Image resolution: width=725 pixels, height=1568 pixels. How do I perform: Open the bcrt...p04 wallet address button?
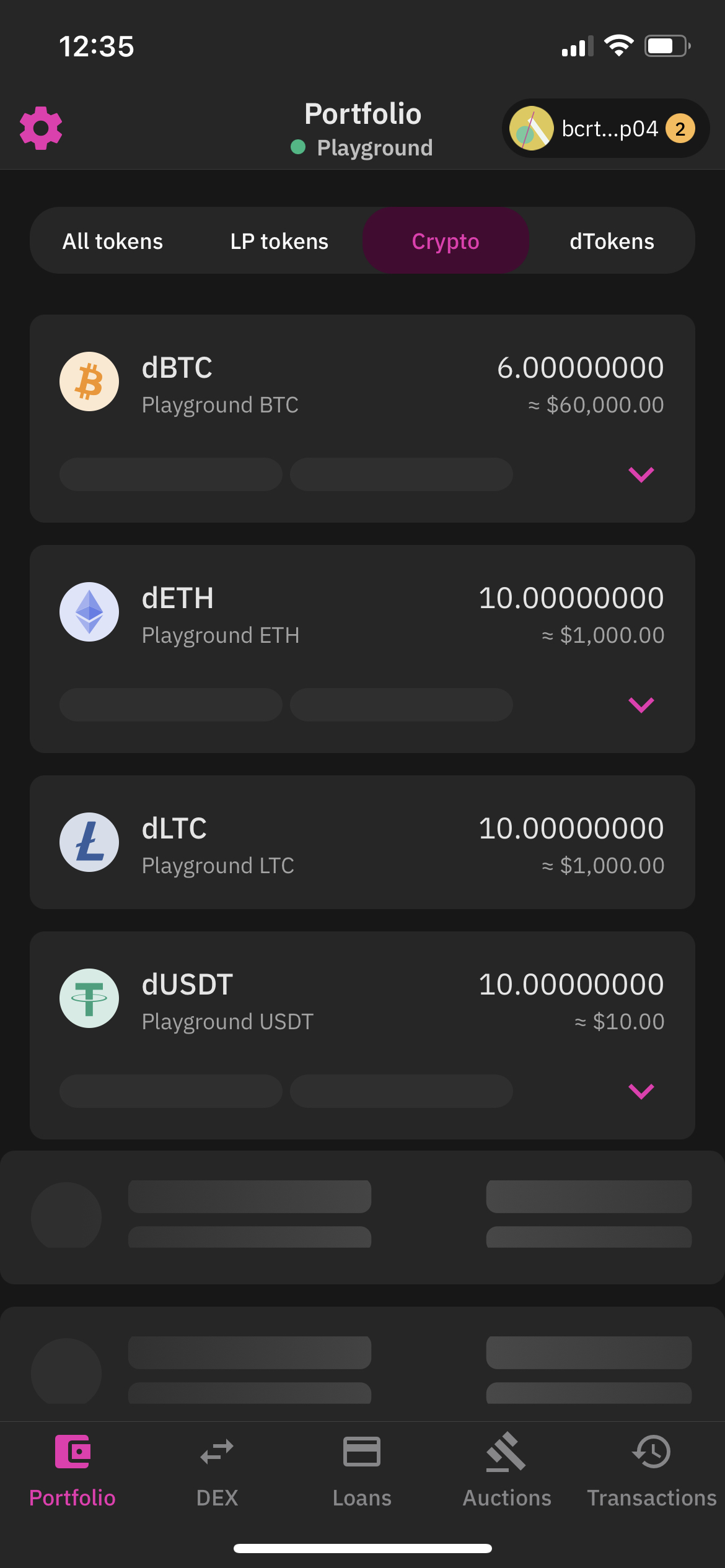click(x=605, y=128)
